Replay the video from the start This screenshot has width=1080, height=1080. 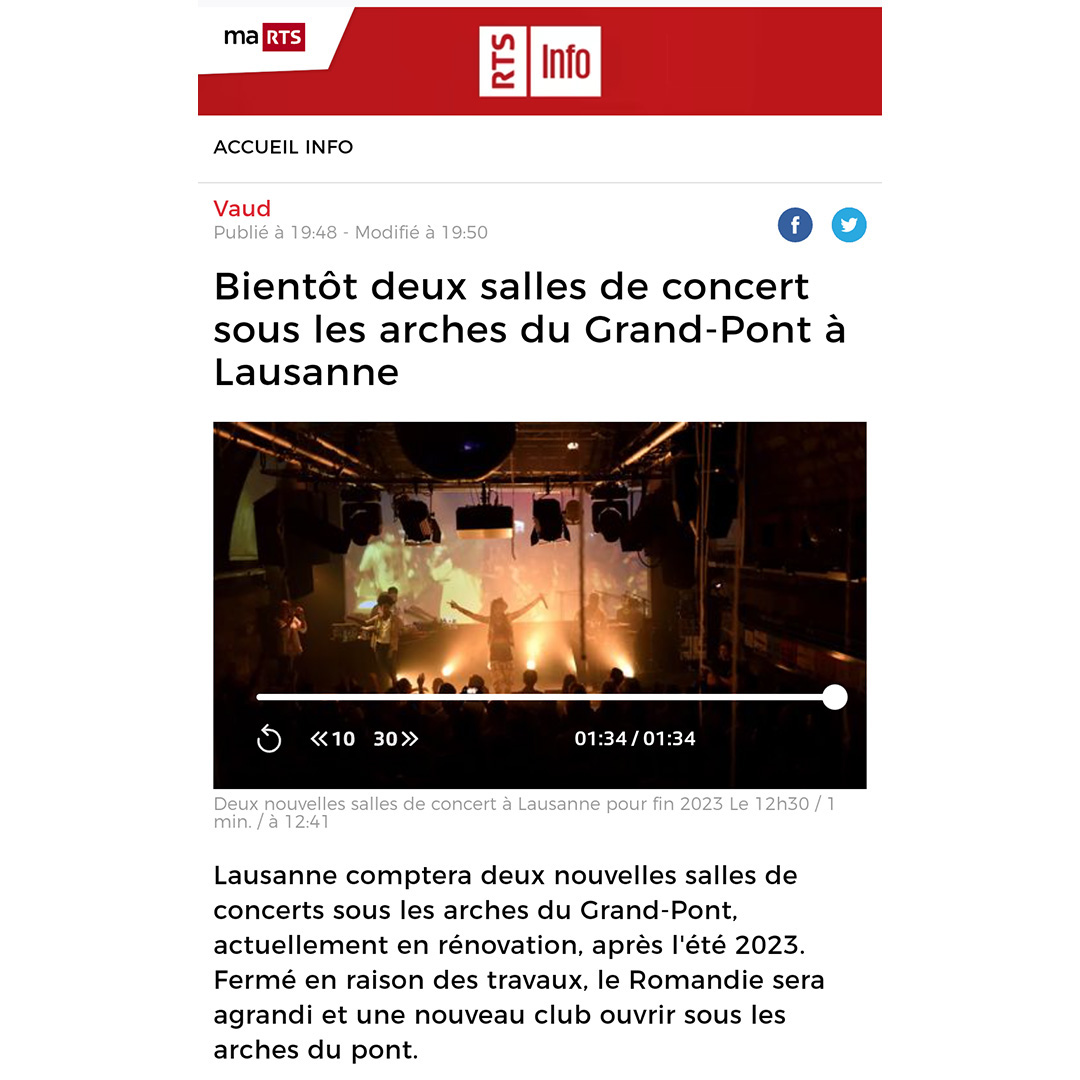coord(269,739)
